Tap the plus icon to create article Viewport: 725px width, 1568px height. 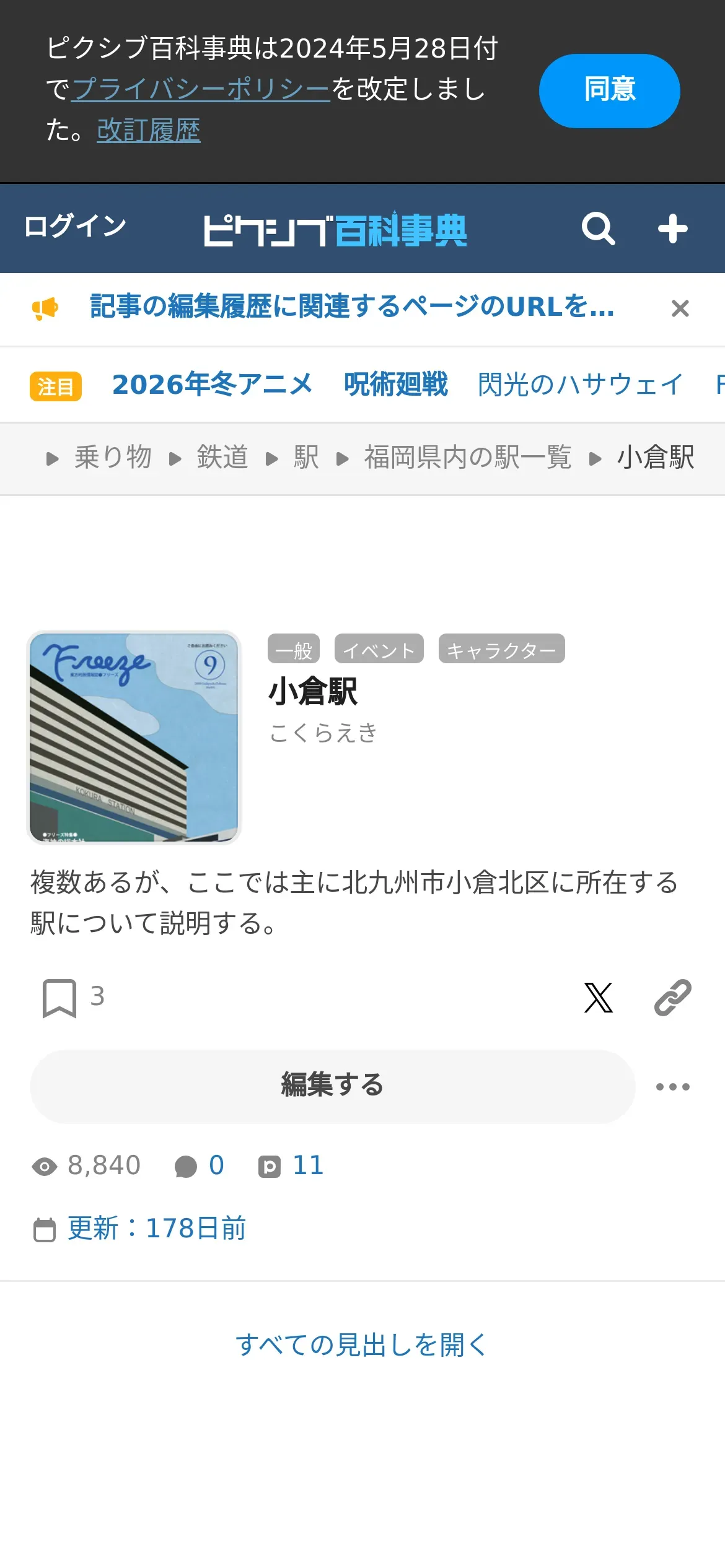[x=672, y=229]
